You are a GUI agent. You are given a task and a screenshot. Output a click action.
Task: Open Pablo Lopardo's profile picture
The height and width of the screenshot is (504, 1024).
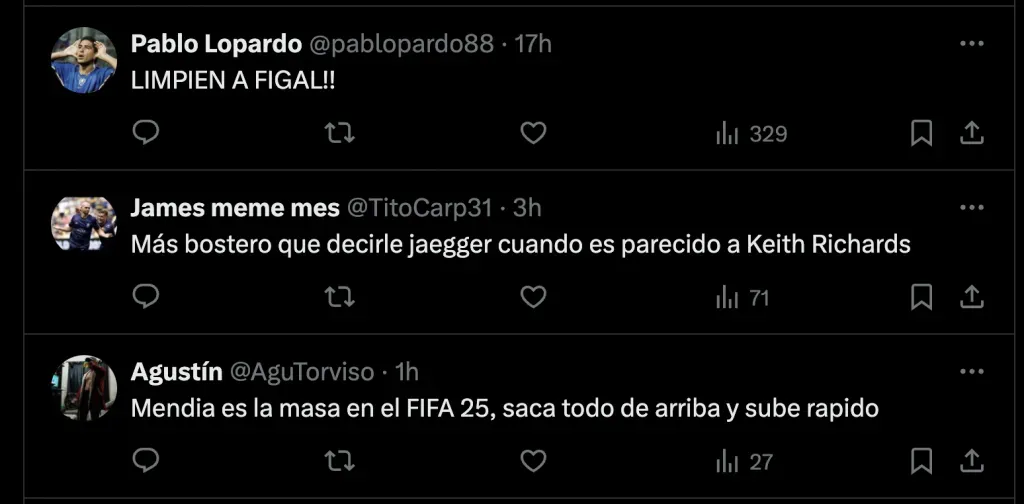[84, 60]
